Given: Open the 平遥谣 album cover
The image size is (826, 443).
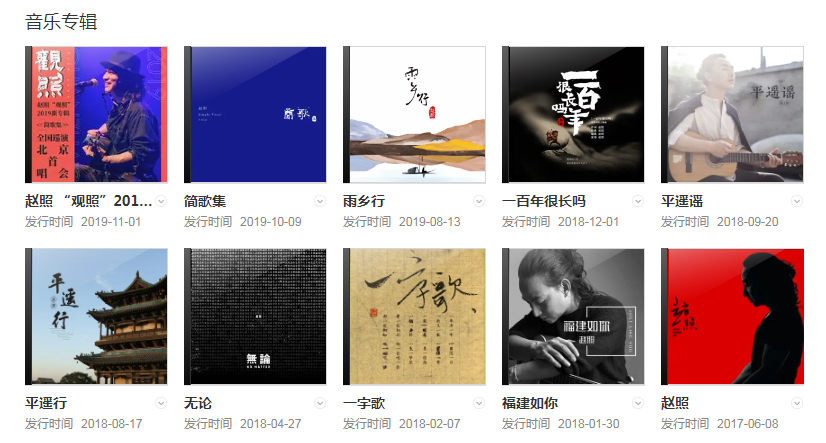Looking at the screenshot, I should (732, 114).
